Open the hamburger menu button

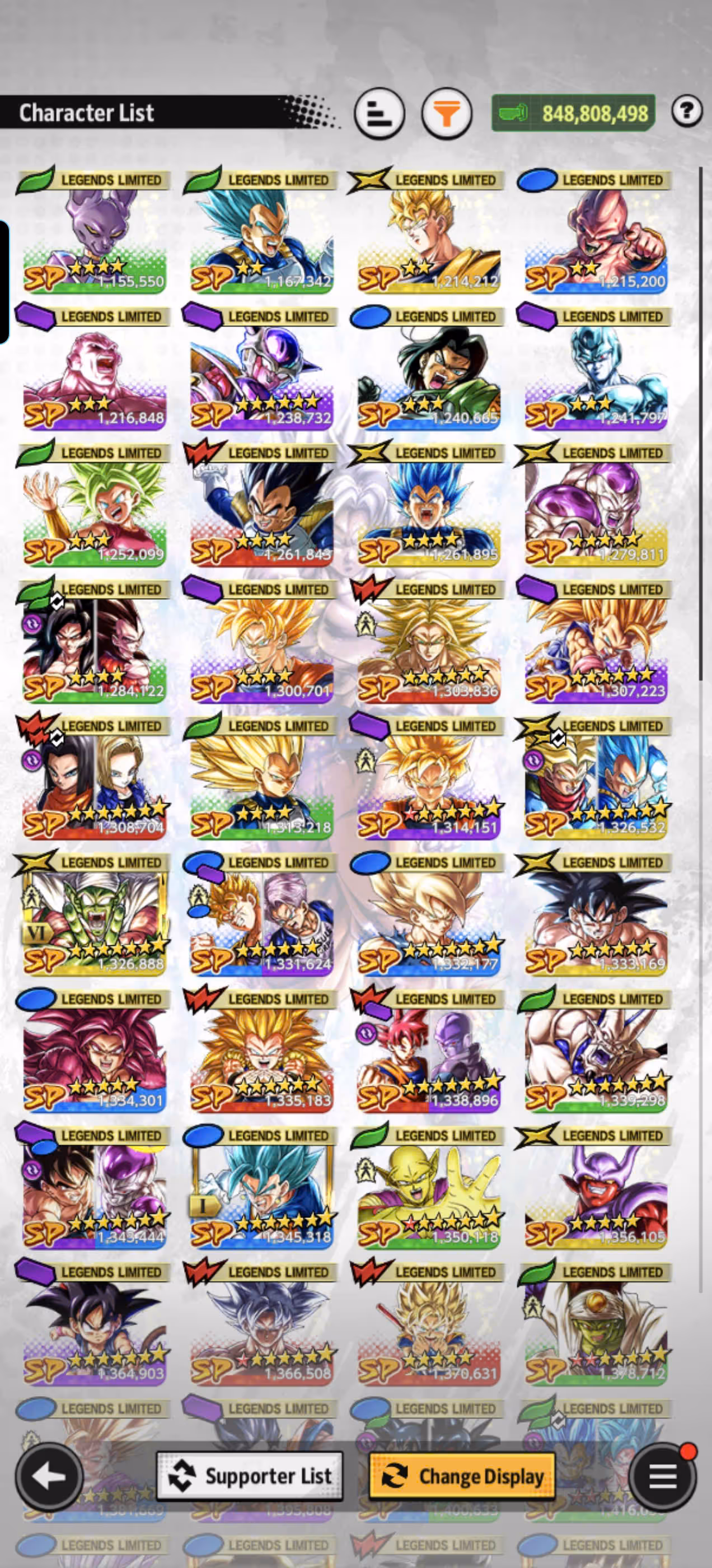point(662,1476)
